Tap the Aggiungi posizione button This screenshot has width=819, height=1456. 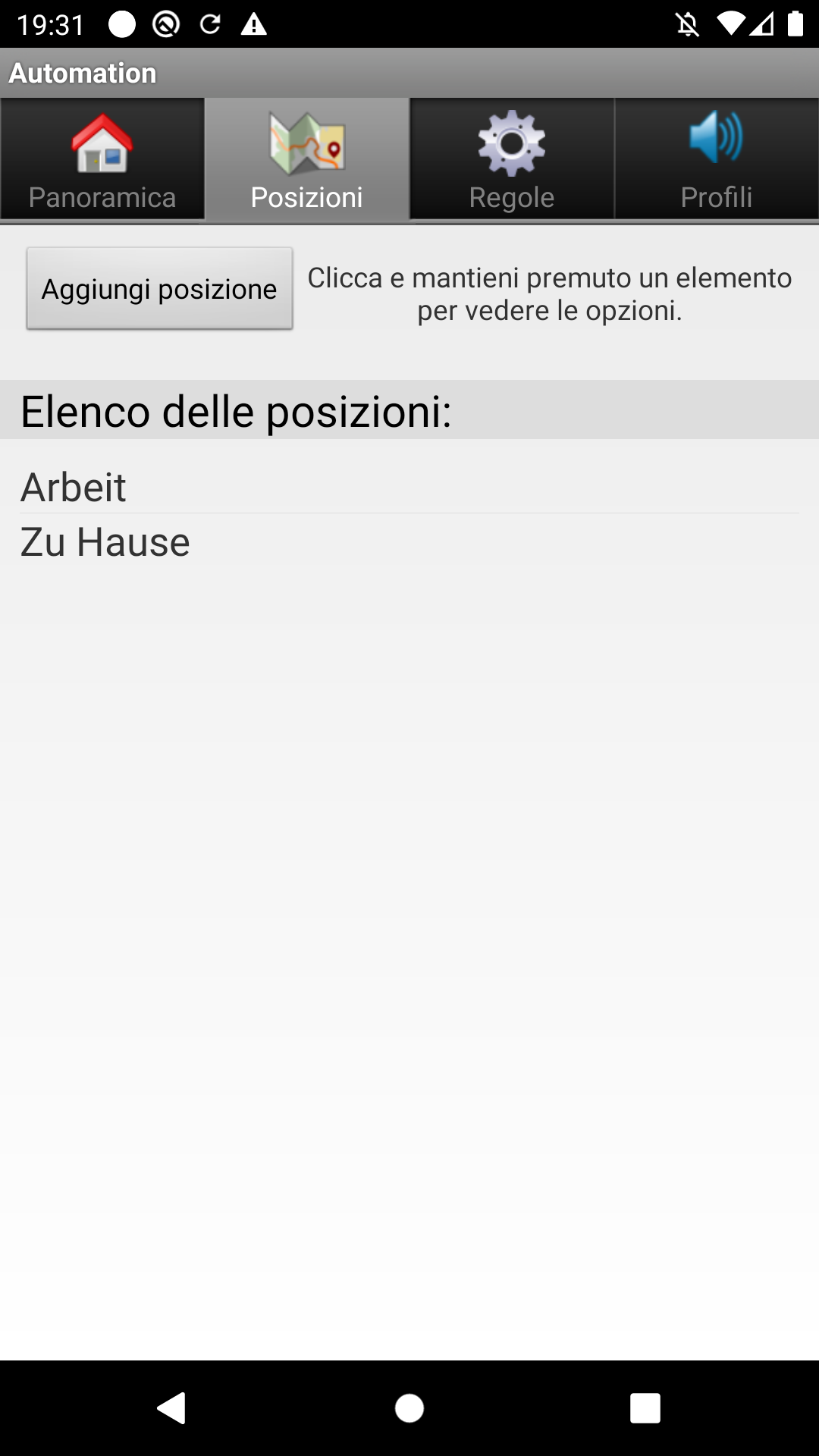click(x=159, y=288)
